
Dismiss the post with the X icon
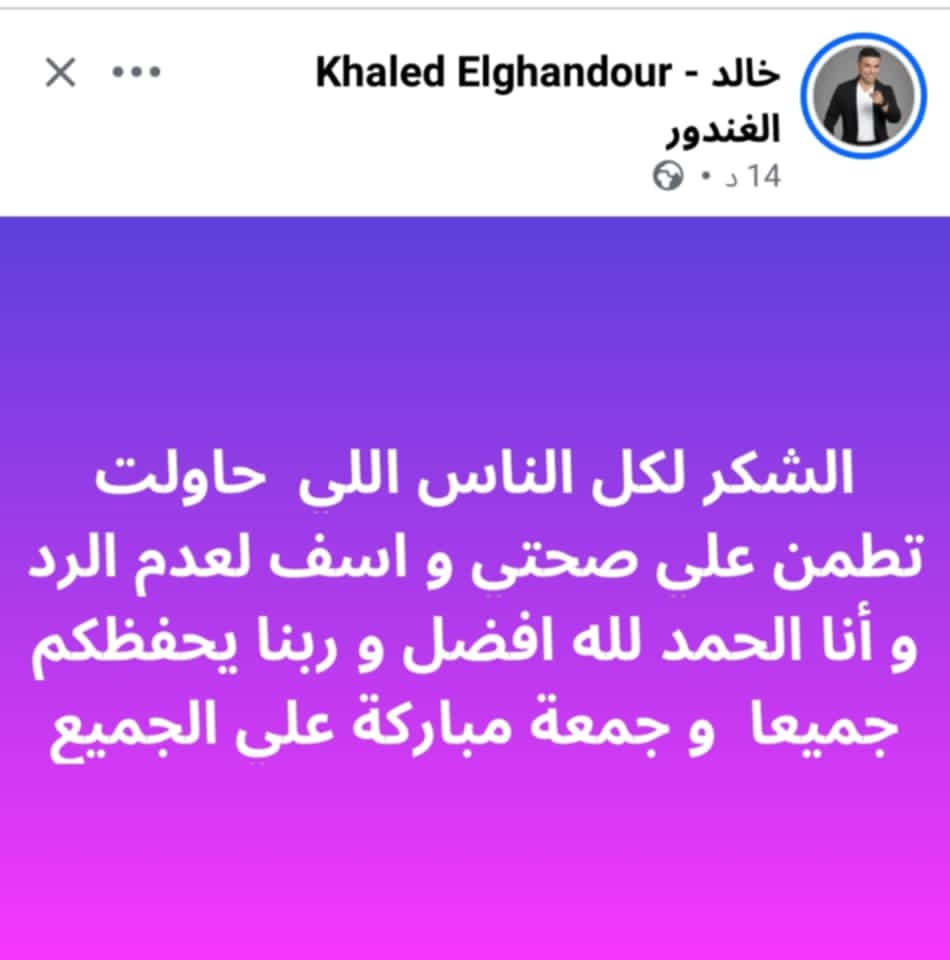61,72
